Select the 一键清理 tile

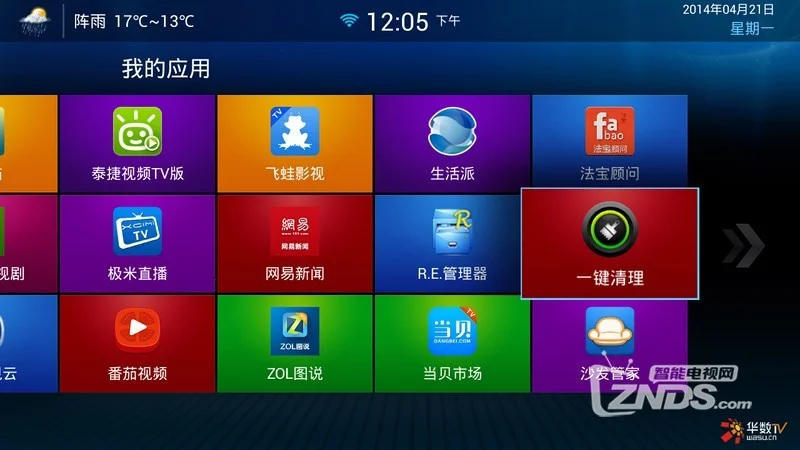point(609,243)
